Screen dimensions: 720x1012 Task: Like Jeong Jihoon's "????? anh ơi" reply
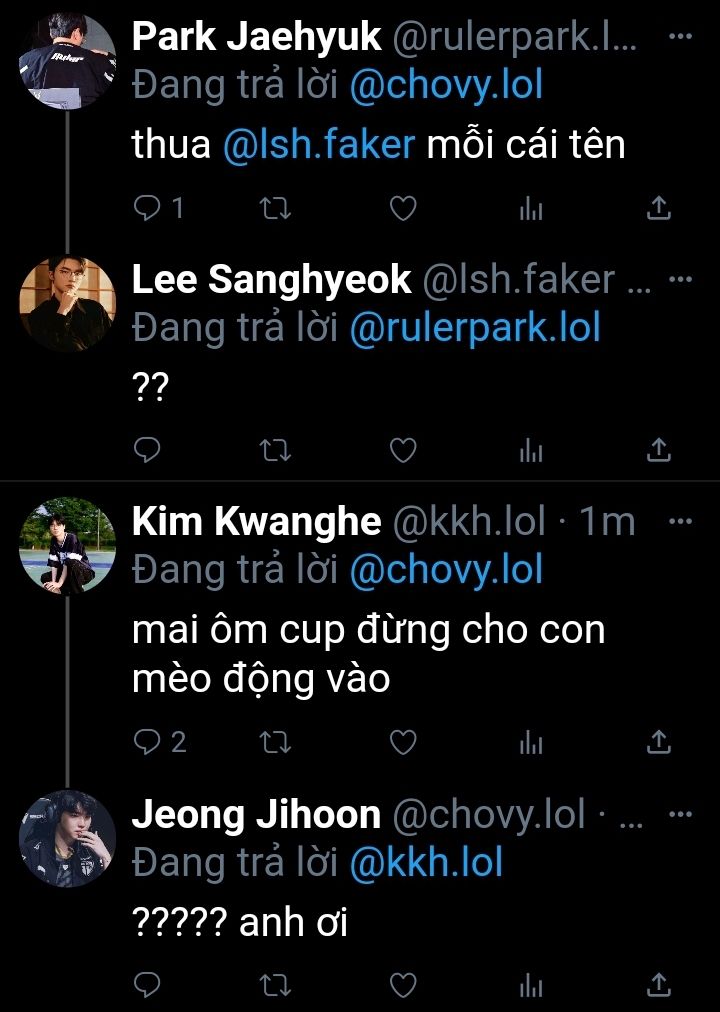point(402,985)
